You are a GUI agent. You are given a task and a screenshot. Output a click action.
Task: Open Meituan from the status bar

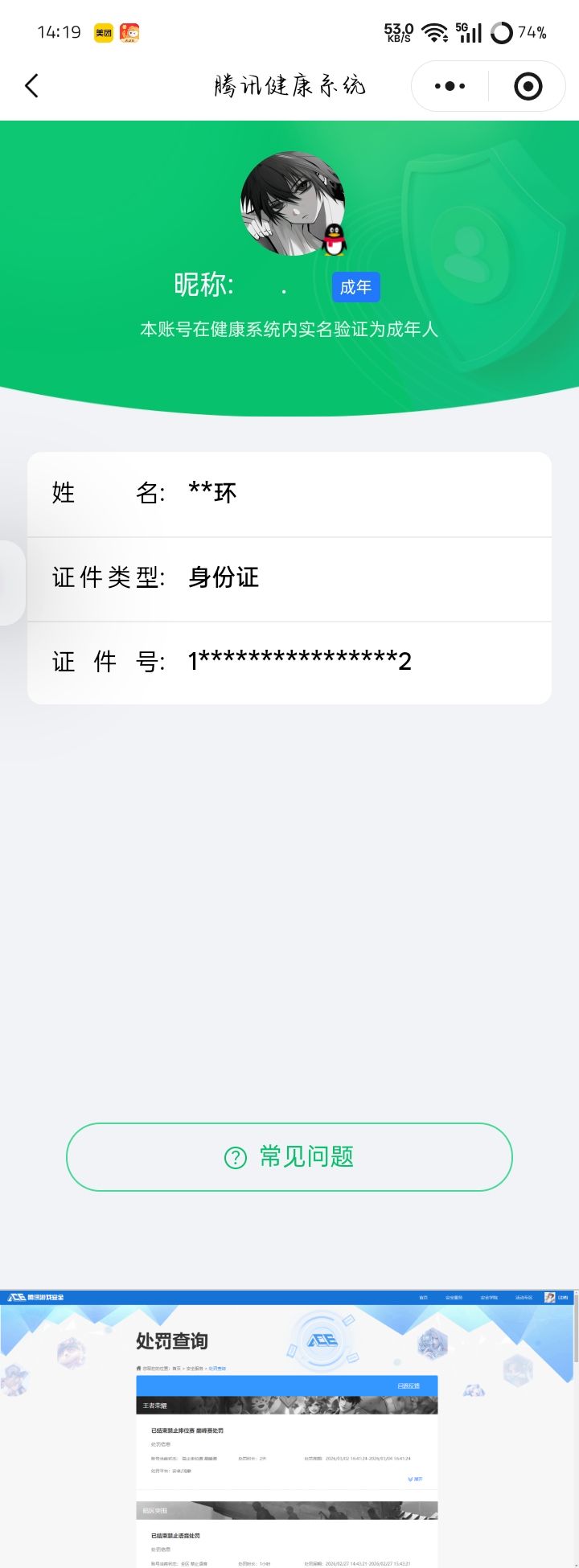point(105,32)
